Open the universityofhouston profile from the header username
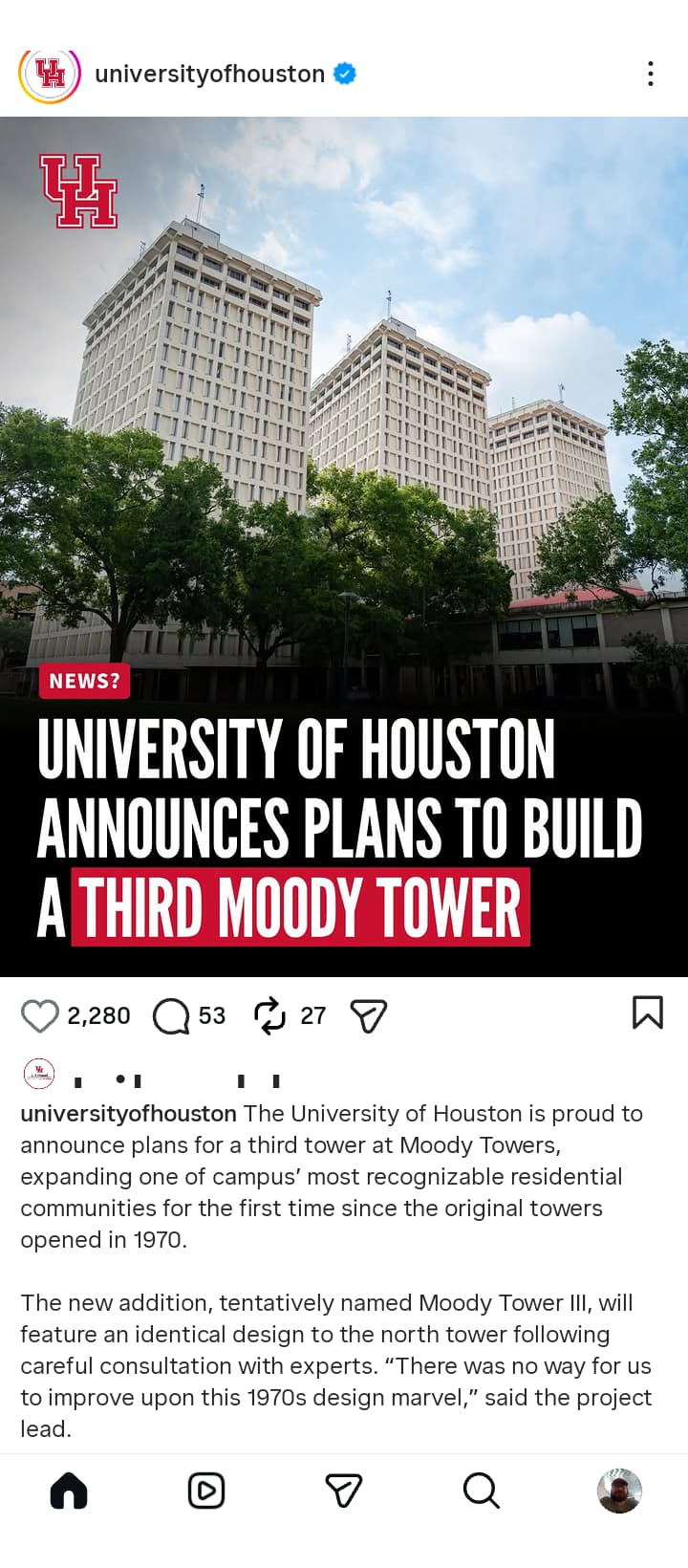Screen dimensions: 688x1568 (x=210, y=74)
